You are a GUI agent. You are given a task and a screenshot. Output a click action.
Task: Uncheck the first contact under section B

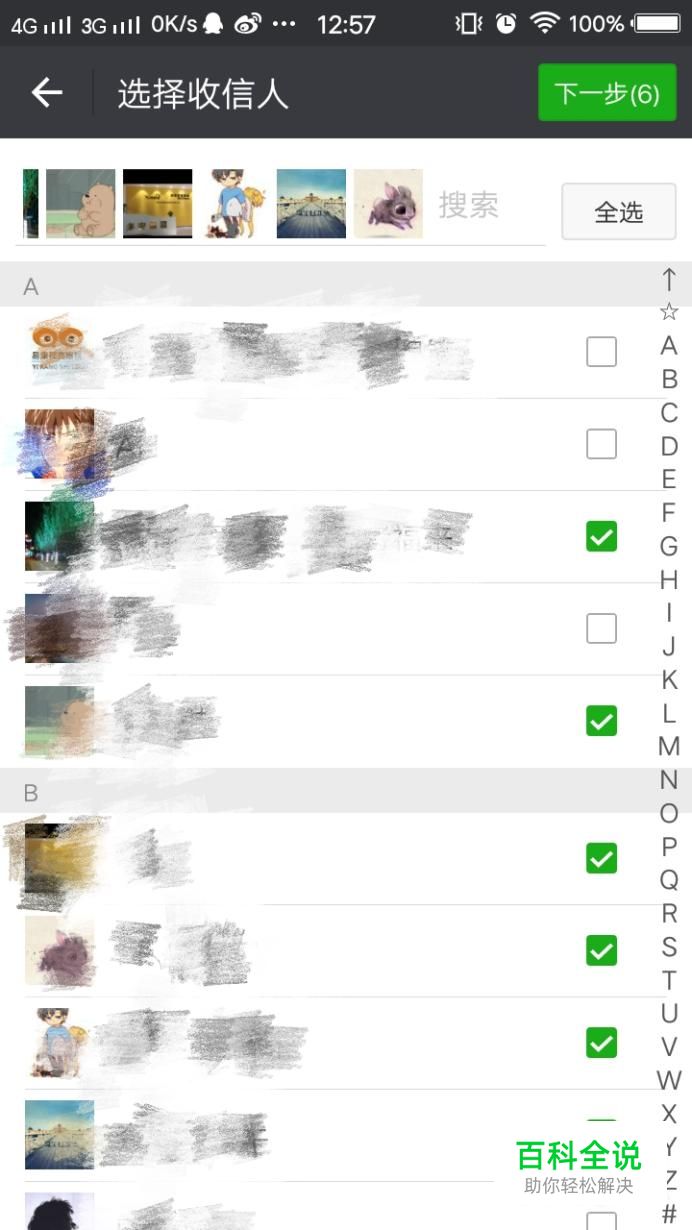tap(601, 858)
